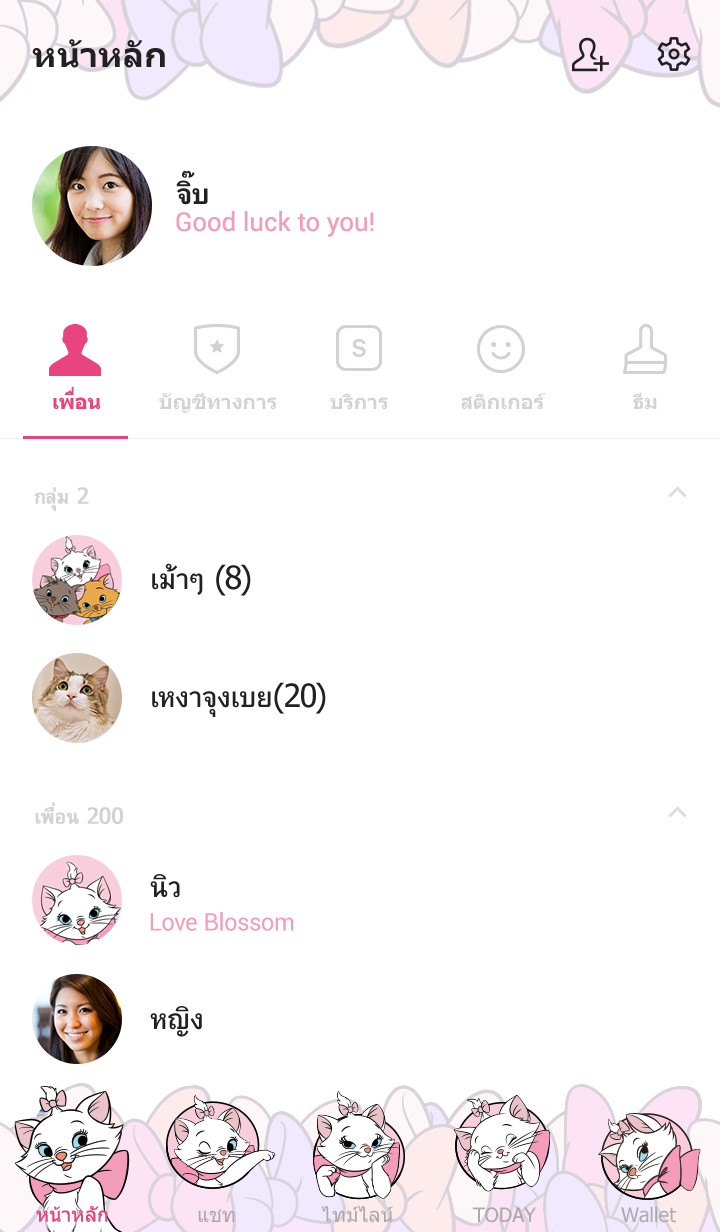Open the group เหงาจุงเบย(20)
Image resolution: width=720 pixels, height=1232 pixels.
click(x=238, y=697)
